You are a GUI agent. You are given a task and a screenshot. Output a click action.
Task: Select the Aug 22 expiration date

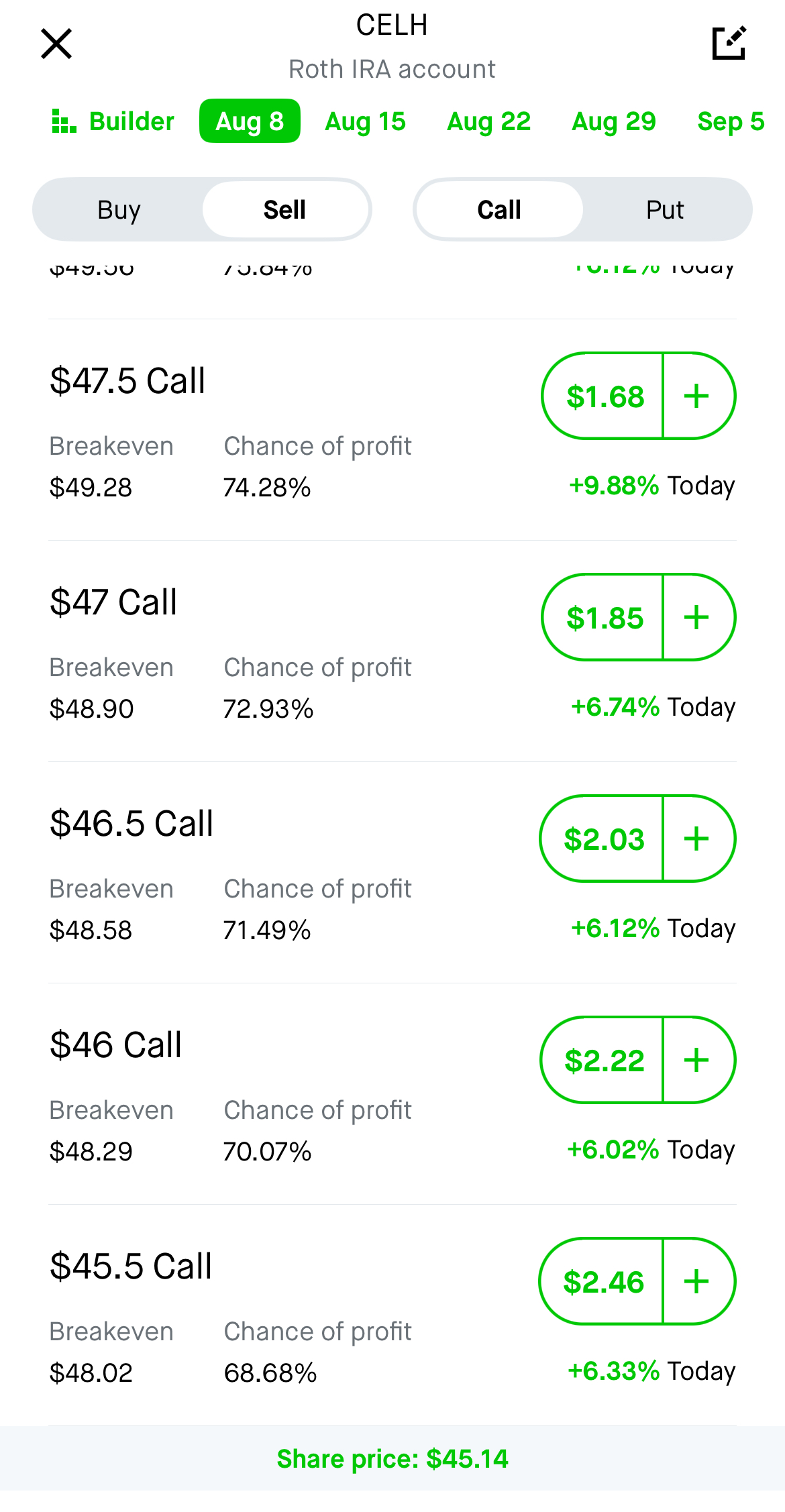point(489,121)
